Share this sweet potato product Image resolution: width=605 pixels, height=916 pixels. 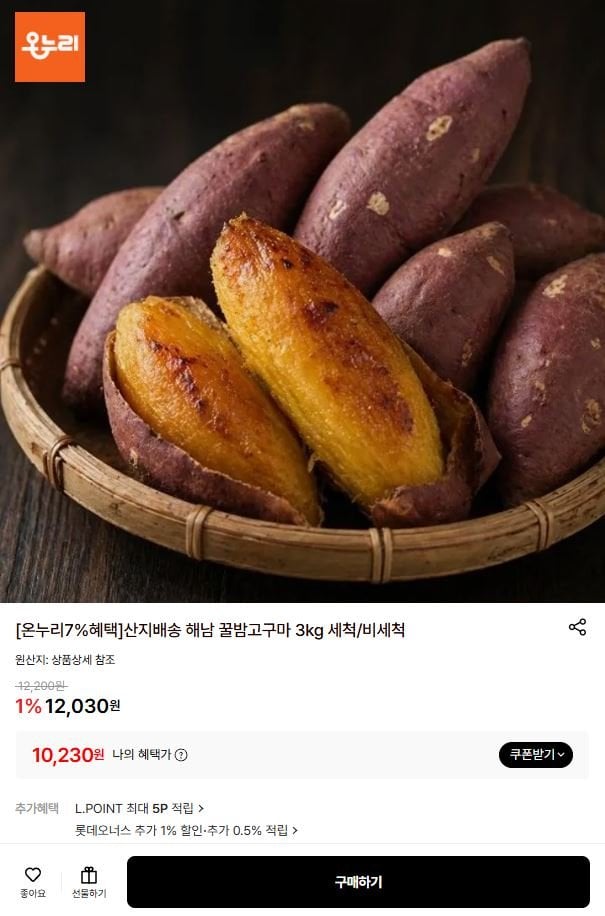point(577,627)
